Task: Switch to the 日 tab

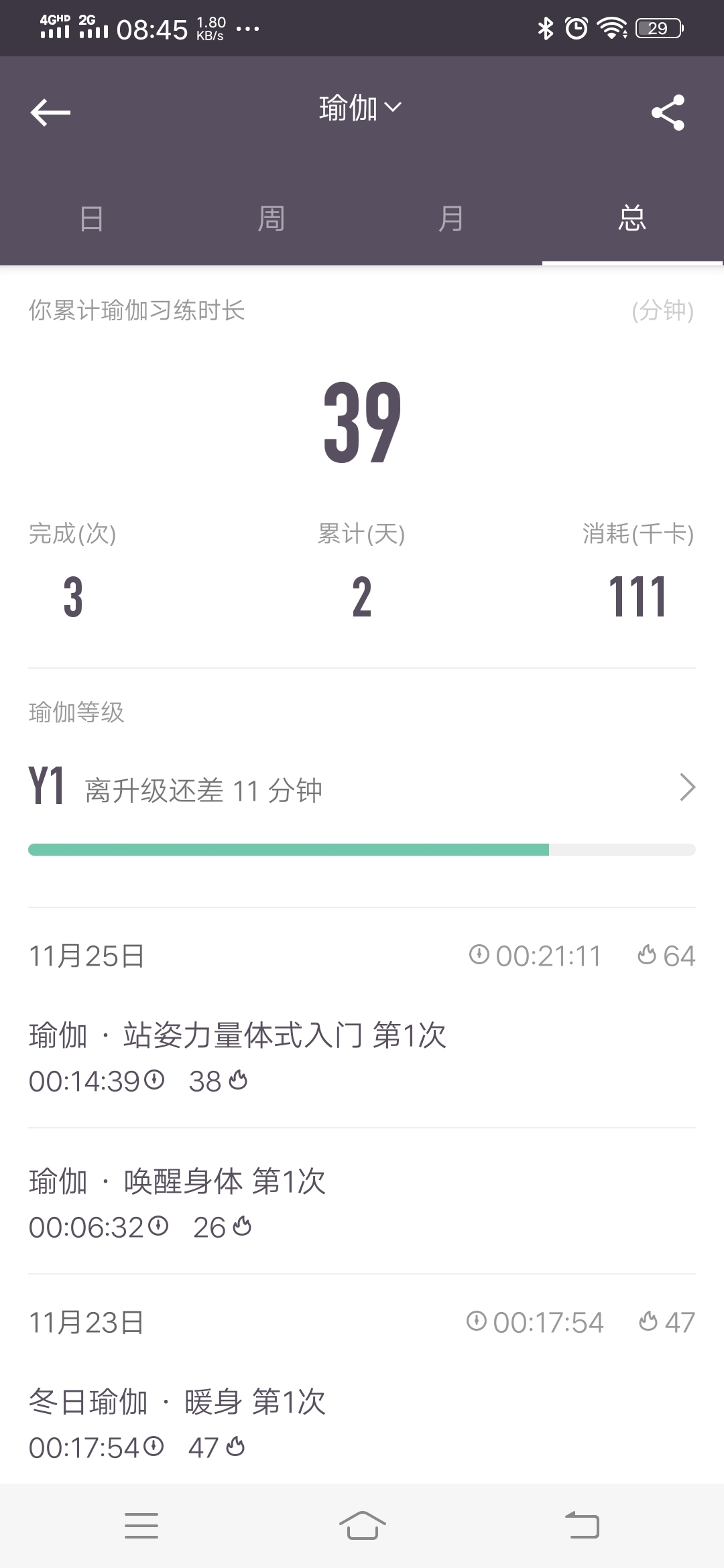Action: [91, 219]
